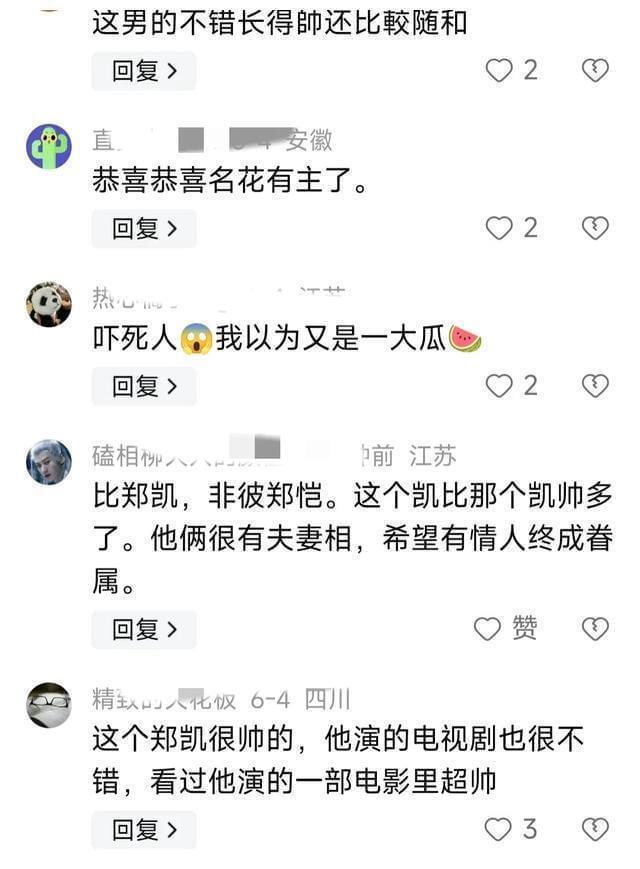Open the Sichuan commenter's avatar profile

click(x=48, y=705)
